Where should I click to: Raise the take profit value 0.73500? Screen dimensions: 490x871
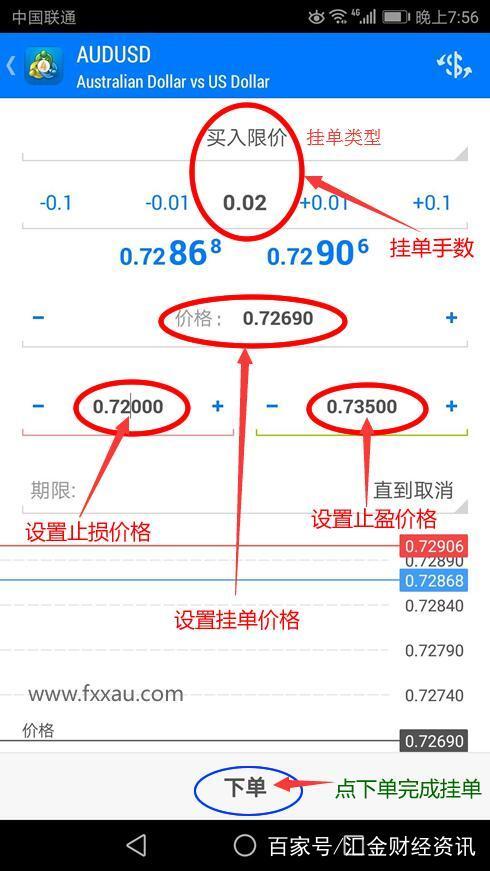451,407
